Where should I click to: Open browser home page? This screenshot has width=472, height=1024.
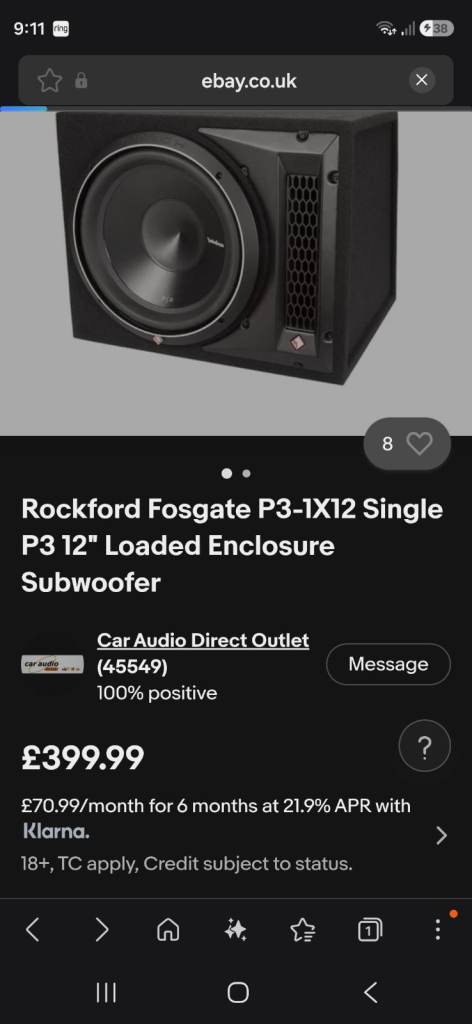168,929
